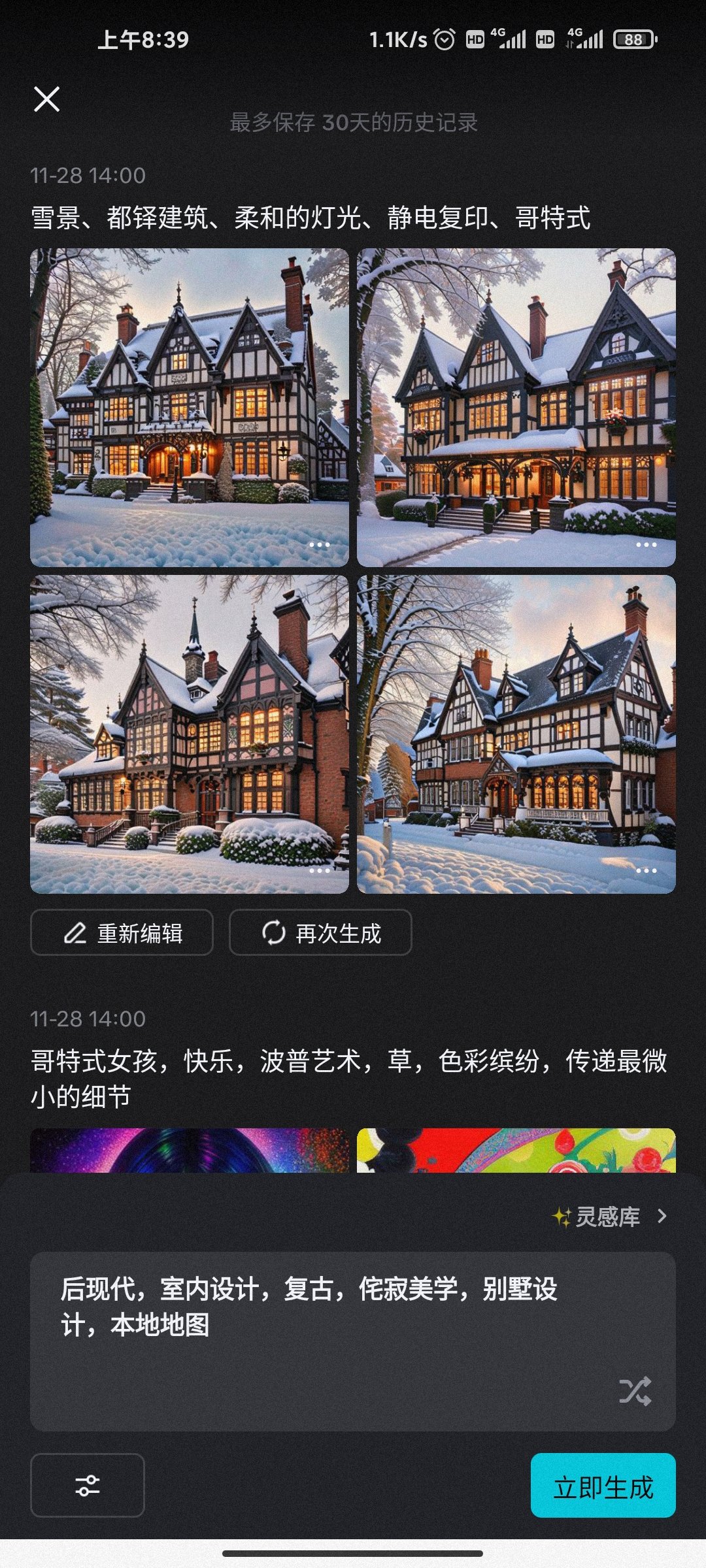The width and height of the screenshot is (706, 1568).
Task: Open more options on the first house image
Action: 319,544
